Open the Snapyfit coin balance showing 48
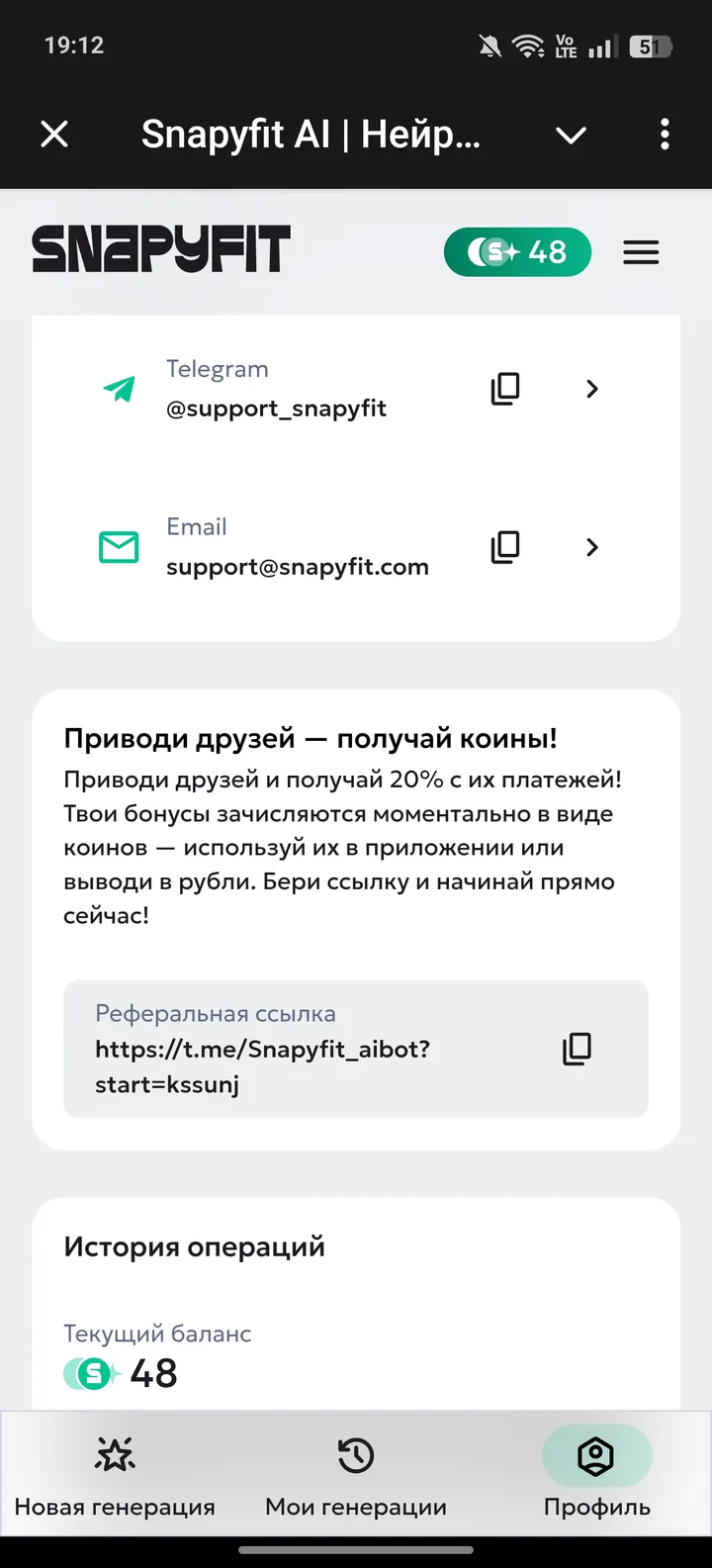This screenshot has height=1568, width=712. click(516, 251)
